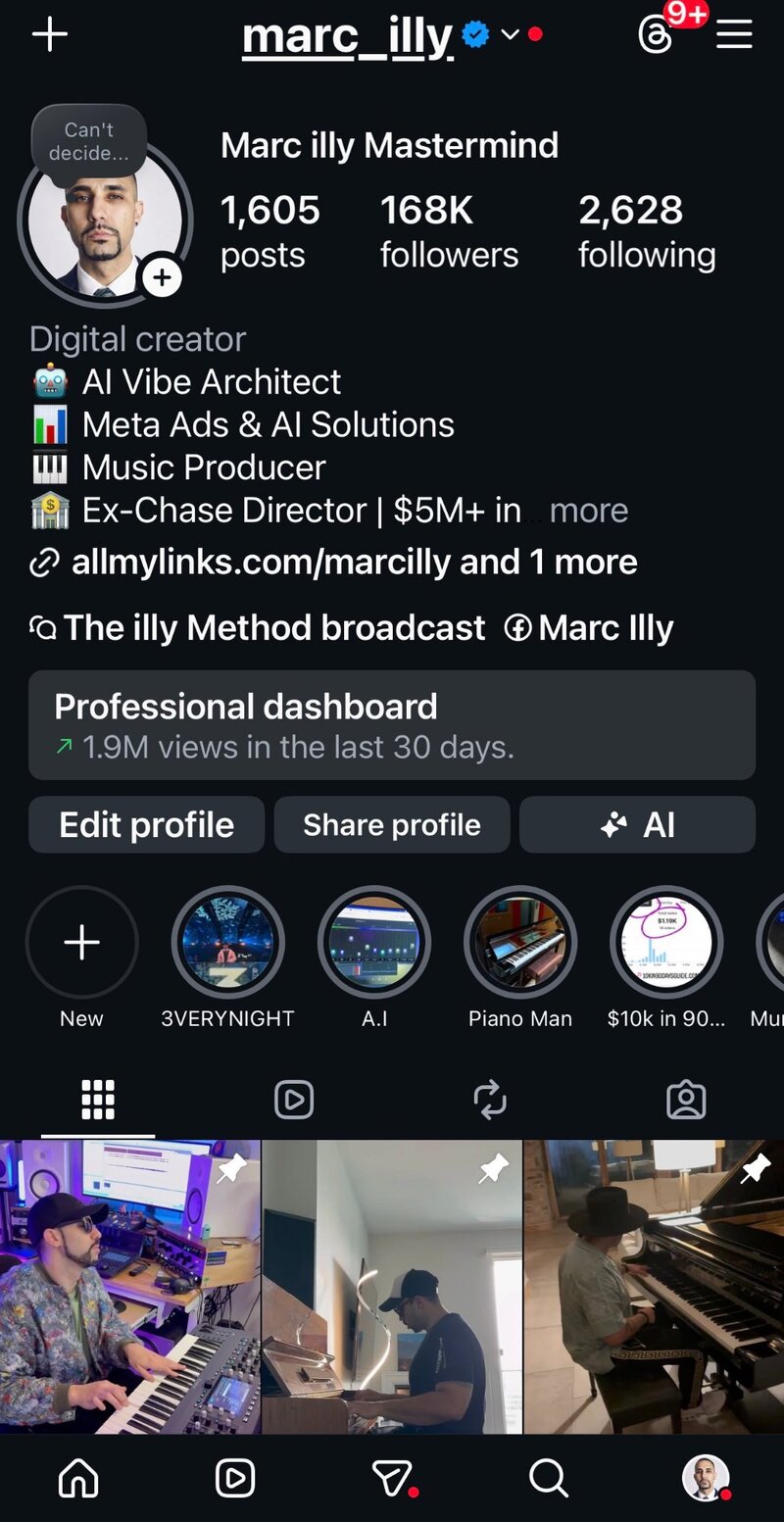Image resolution: width=784 pixels, height=1522 pixels.
Task: Open the hamburger menu
Action: pos(734,35)
